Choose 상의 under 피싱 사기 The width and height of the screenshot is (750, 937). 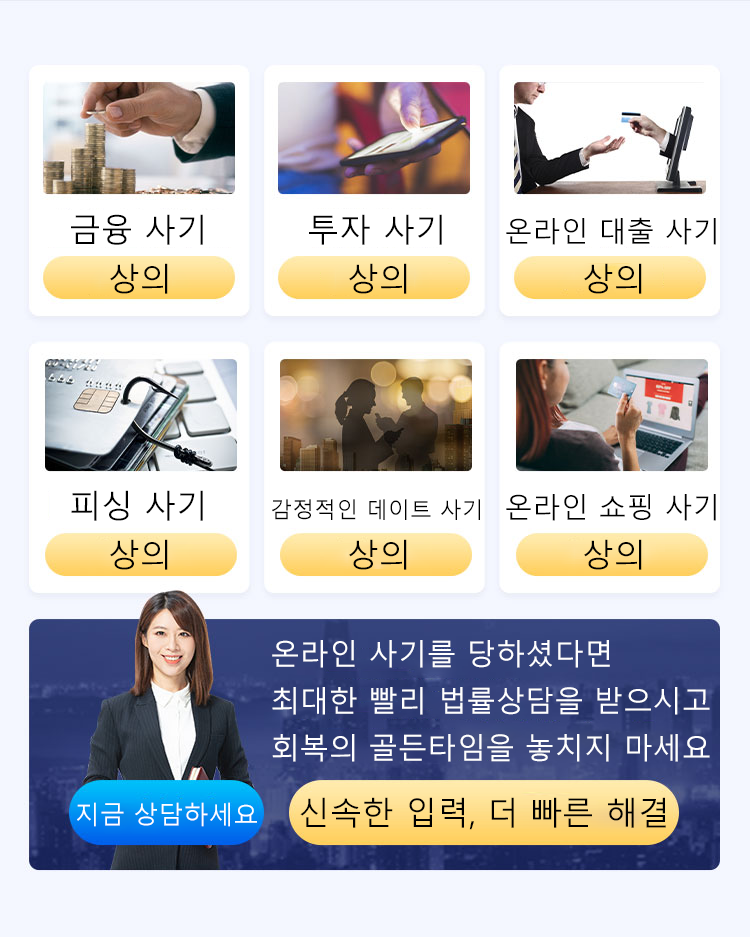click(x=140, y=555)
